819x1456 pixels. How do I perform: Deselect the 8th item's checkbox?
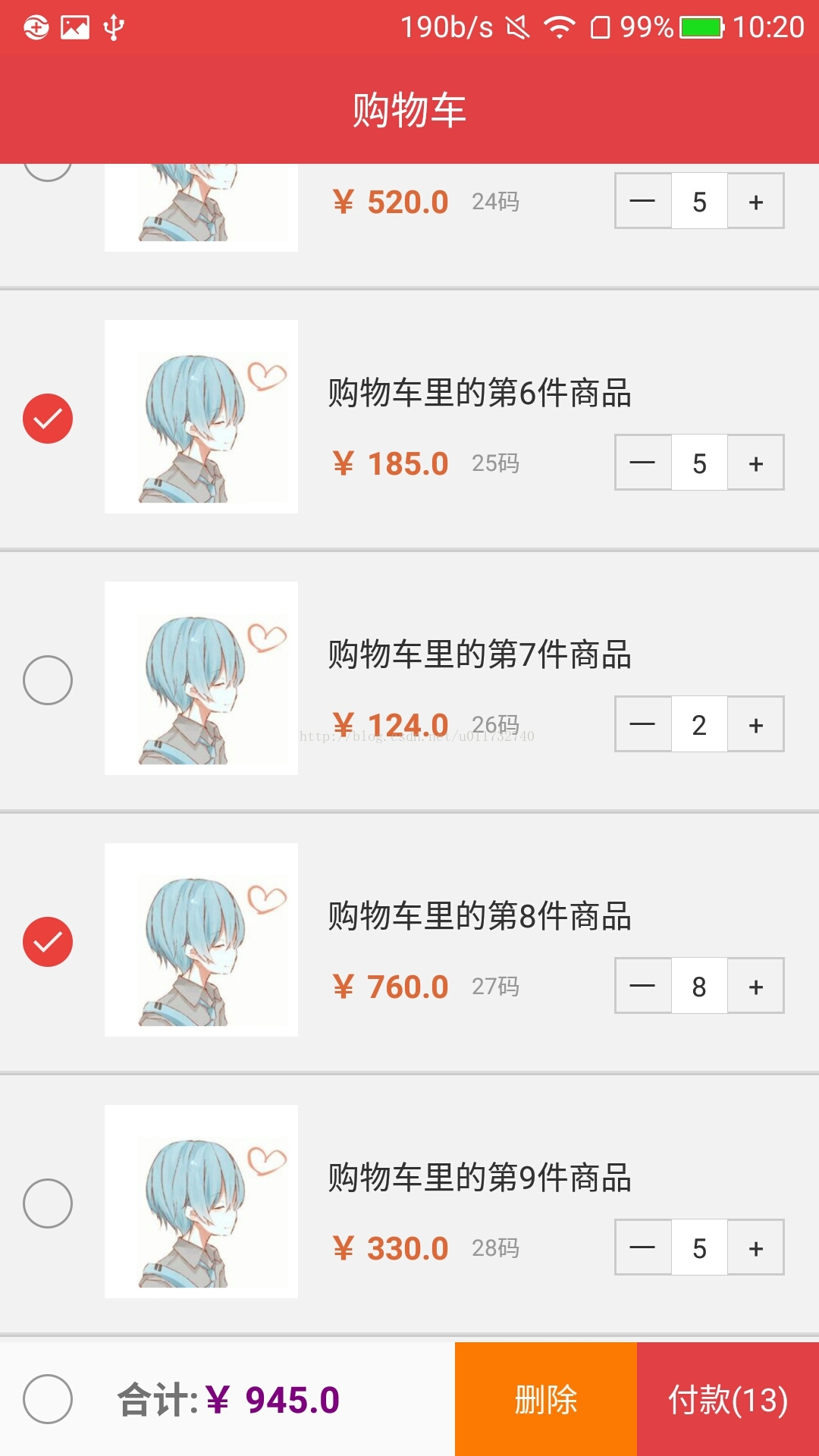[x=48, y=942]
